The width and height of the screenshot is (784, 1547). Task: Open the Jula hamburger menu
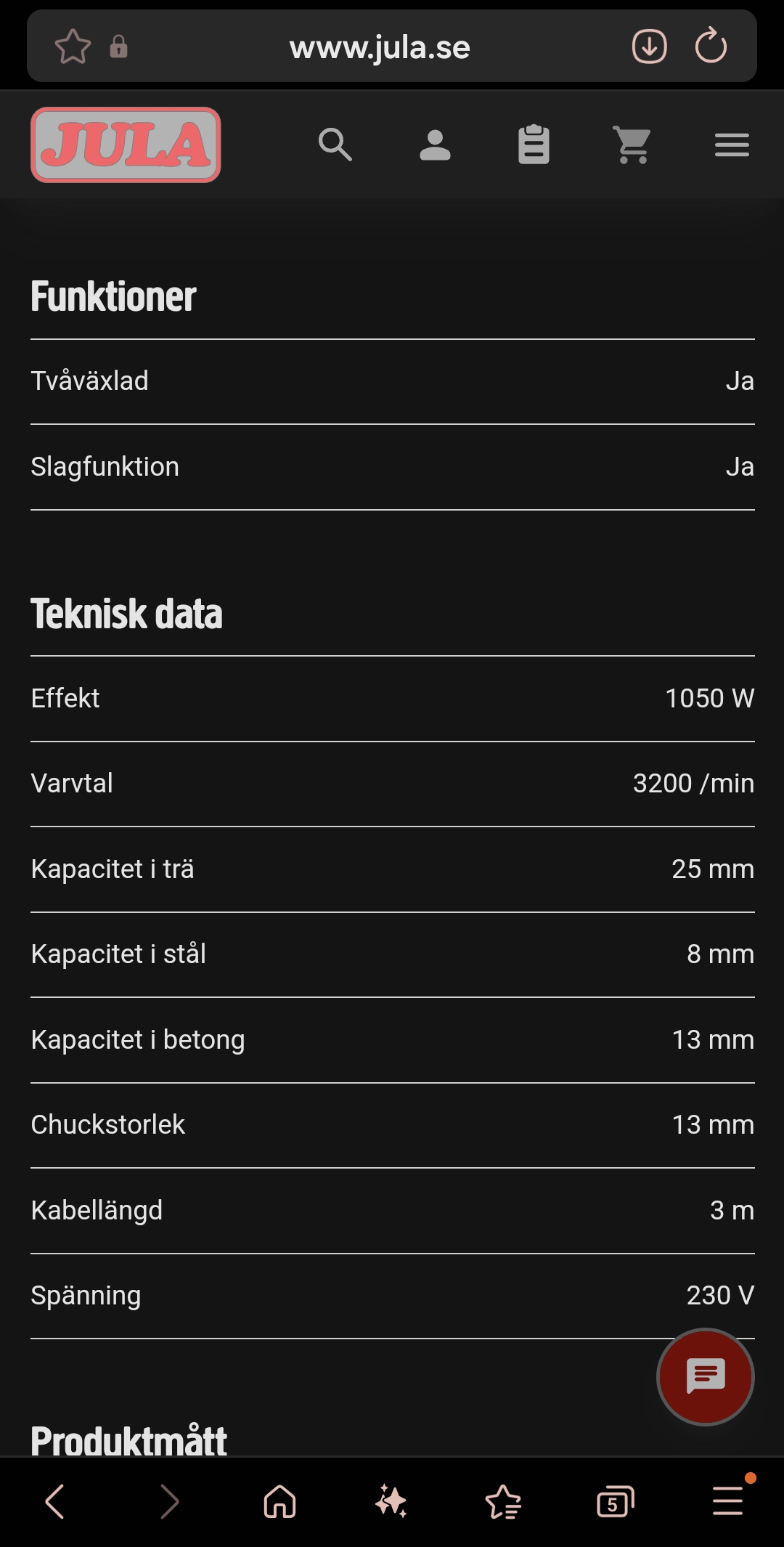point(731,145)
